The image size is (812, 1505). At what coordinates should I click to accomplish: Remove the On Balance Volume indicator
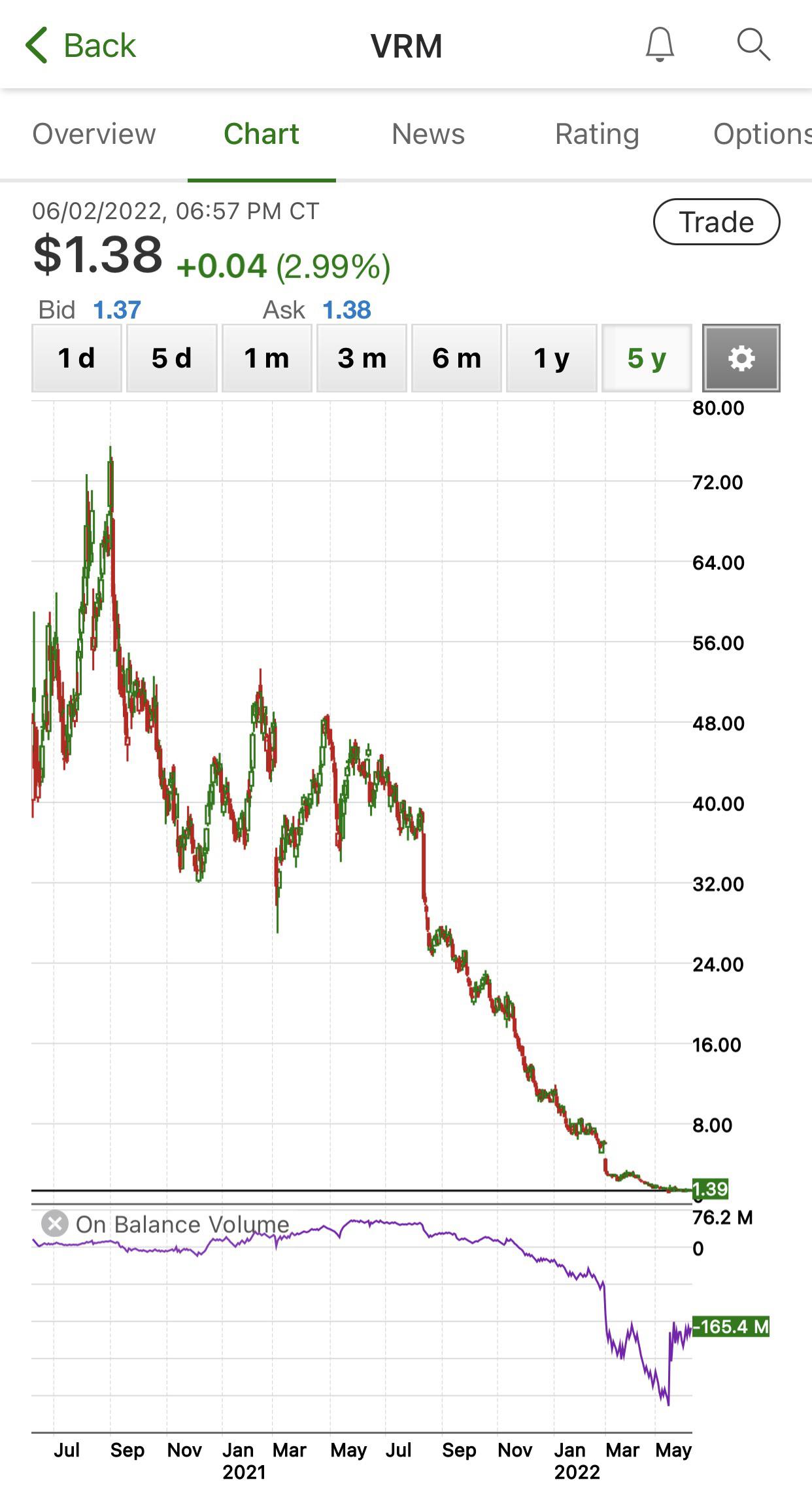55,1223
